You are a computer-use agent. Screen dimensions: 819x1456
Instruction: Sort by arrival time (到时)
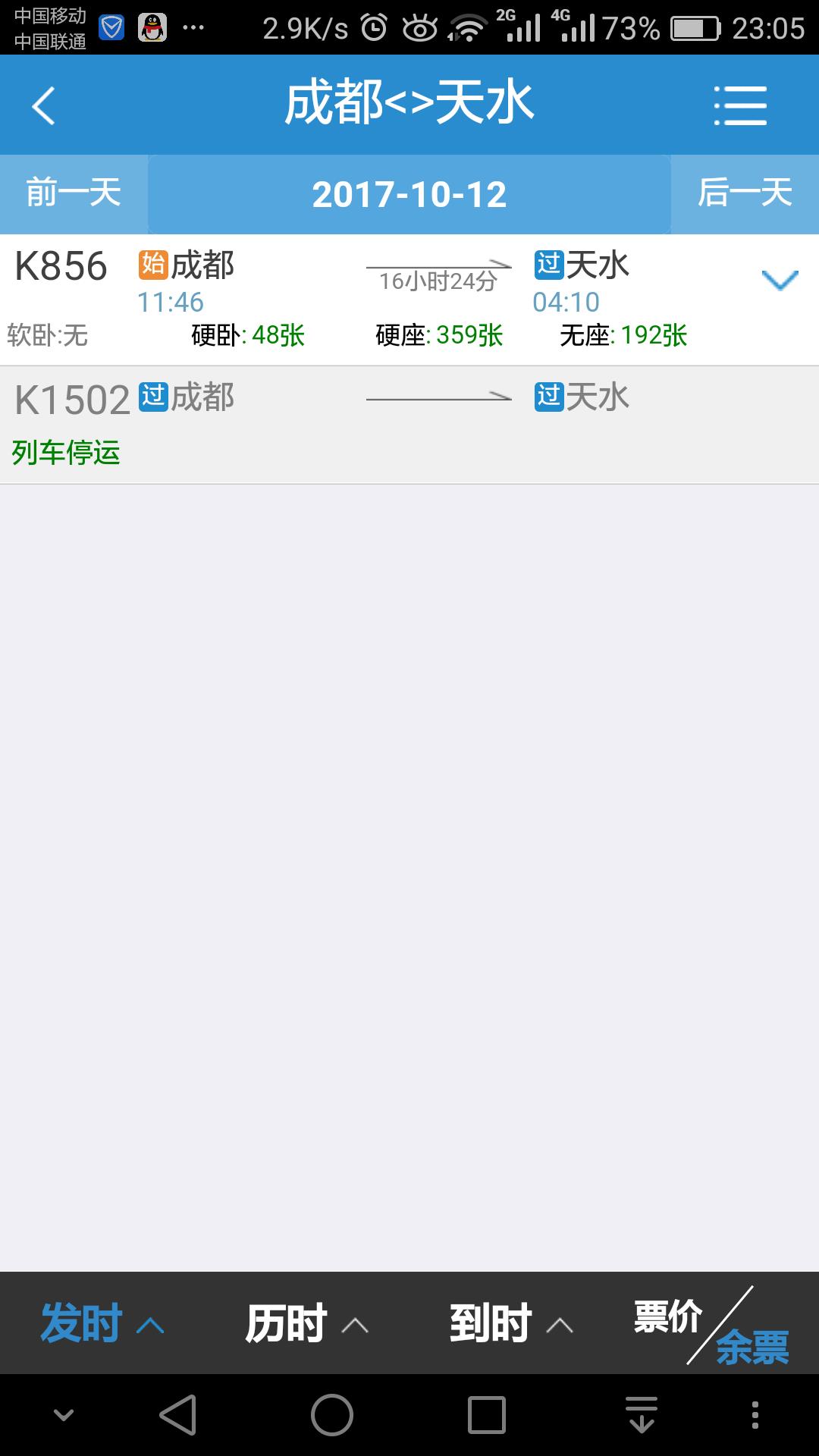[512, 1323]
